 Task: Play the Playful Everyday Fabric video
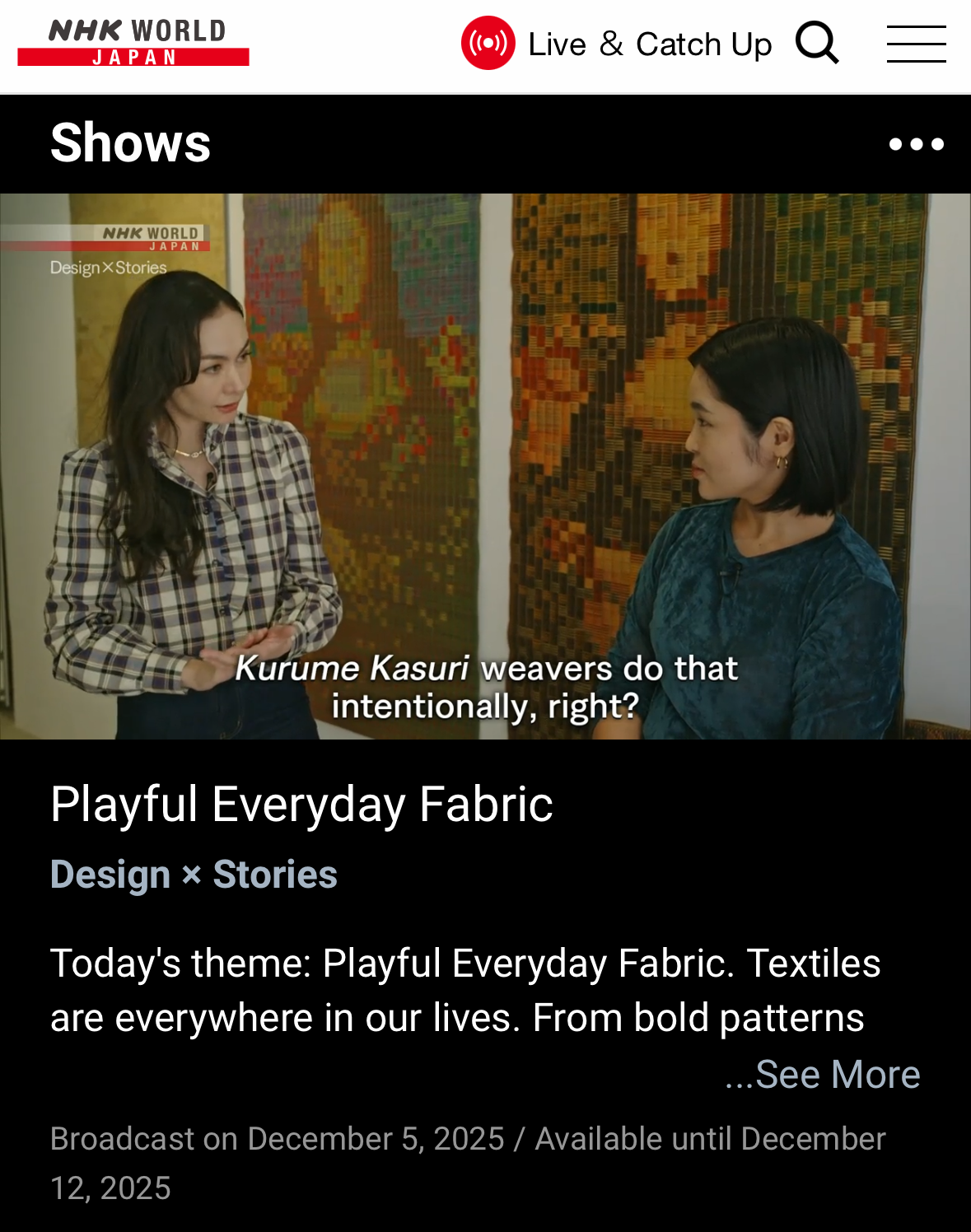485,466
